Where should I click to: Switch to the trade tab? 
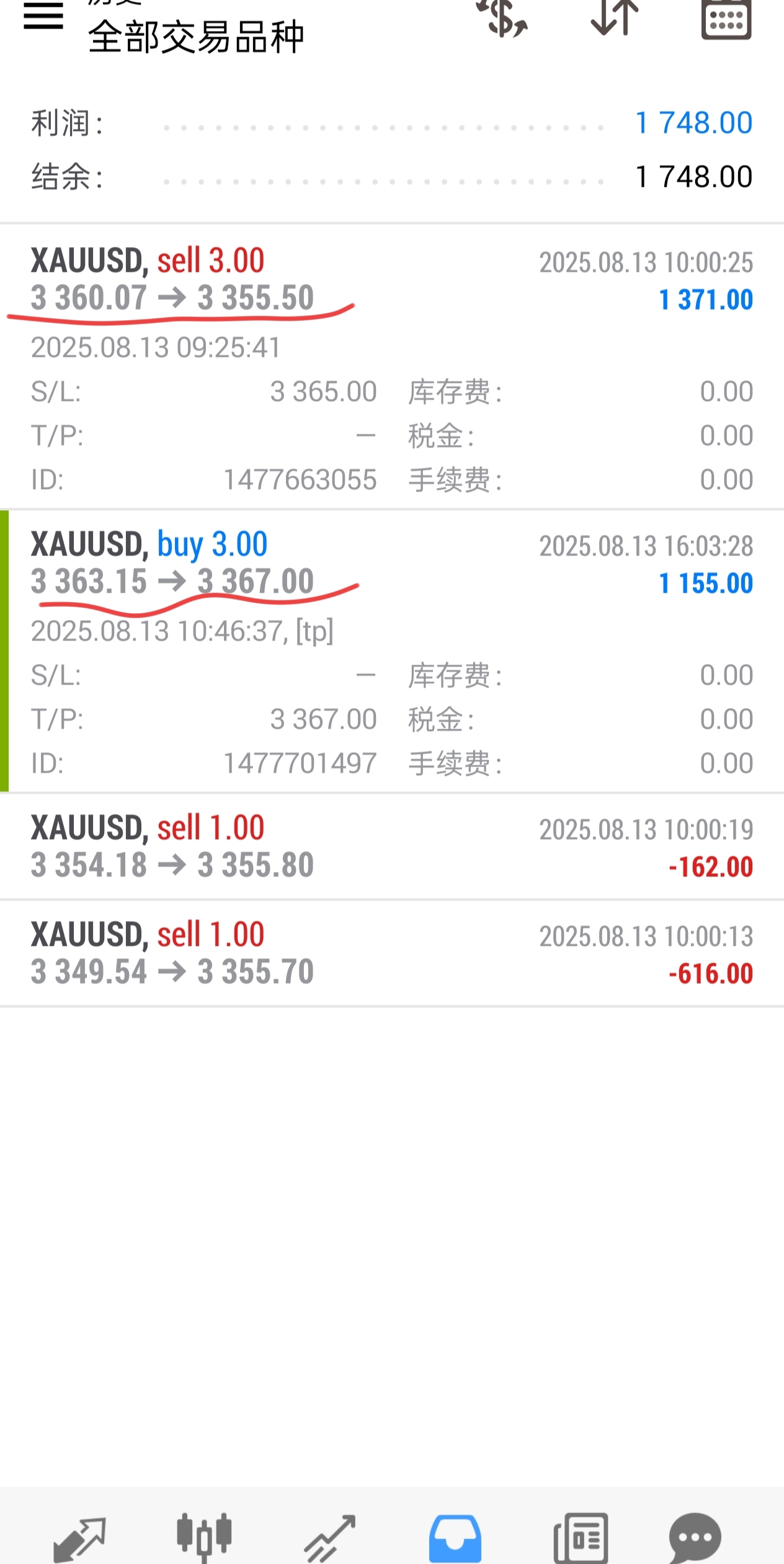click(x=330, y=1539)
